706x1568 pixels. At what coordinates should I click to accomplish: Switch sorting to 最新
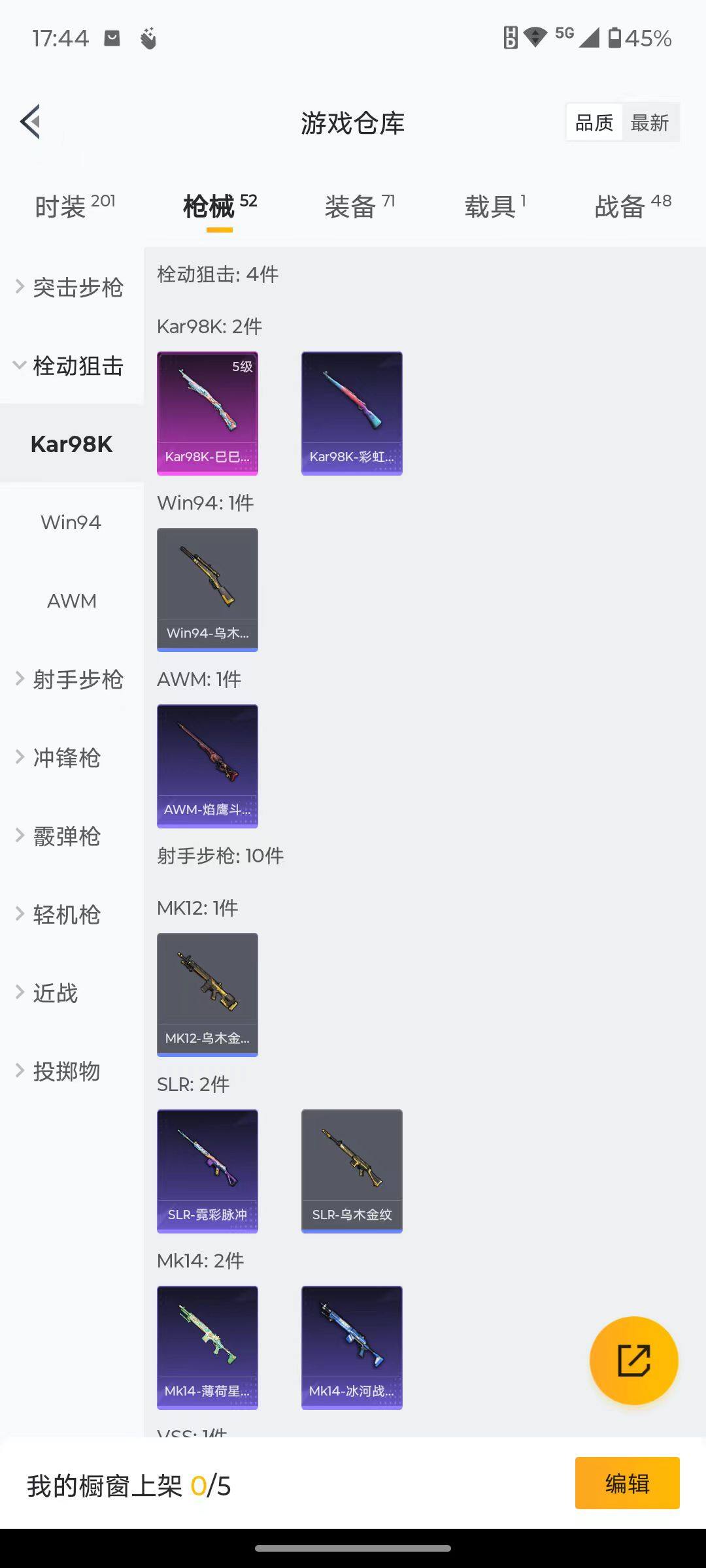[x=650, y=122]
